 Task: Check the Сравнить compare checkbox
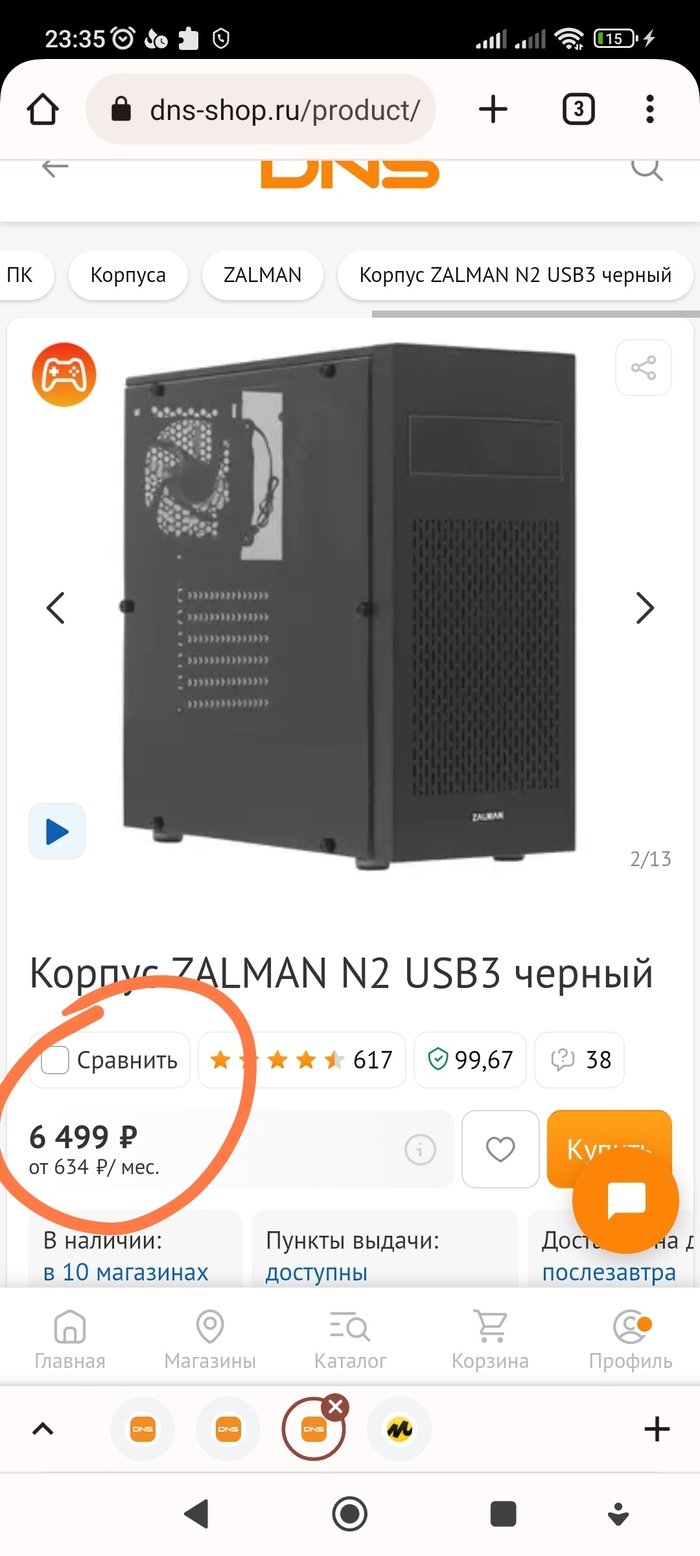(x=56, y=1060)
